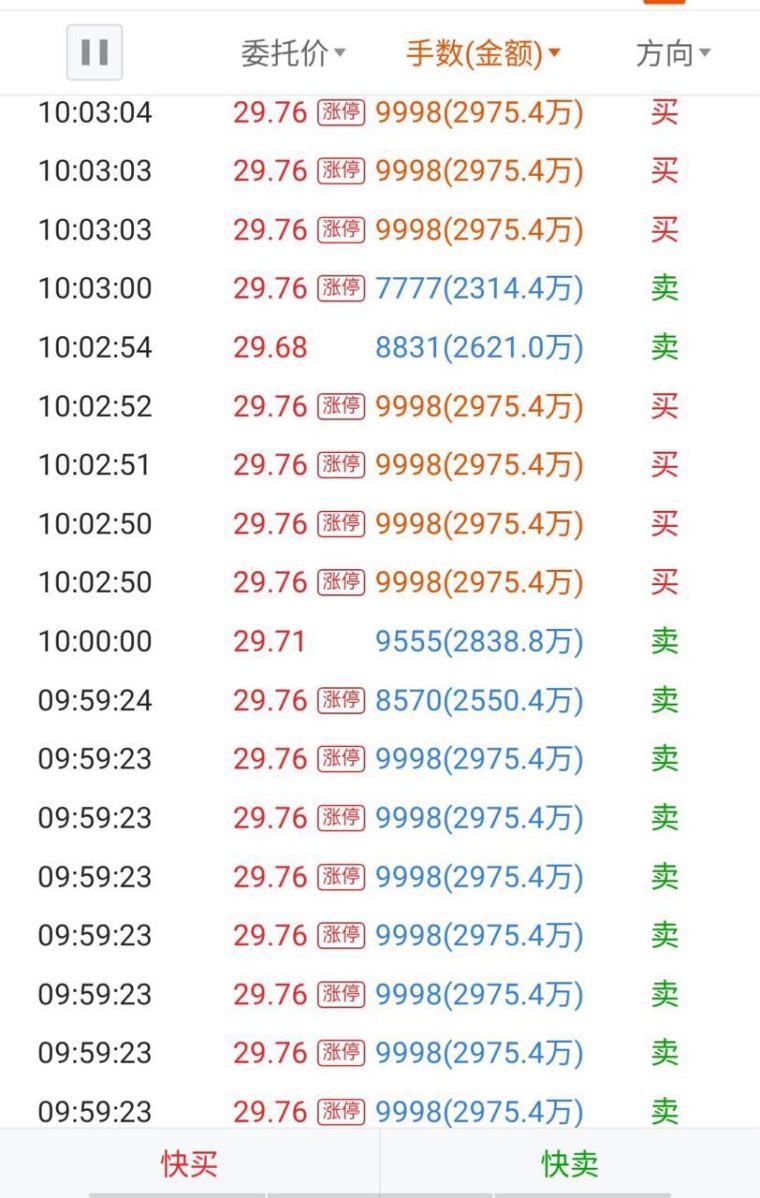Open the 委托价 filter dropdown
This screenshot has height=1198, width=760.
point(293,54)
